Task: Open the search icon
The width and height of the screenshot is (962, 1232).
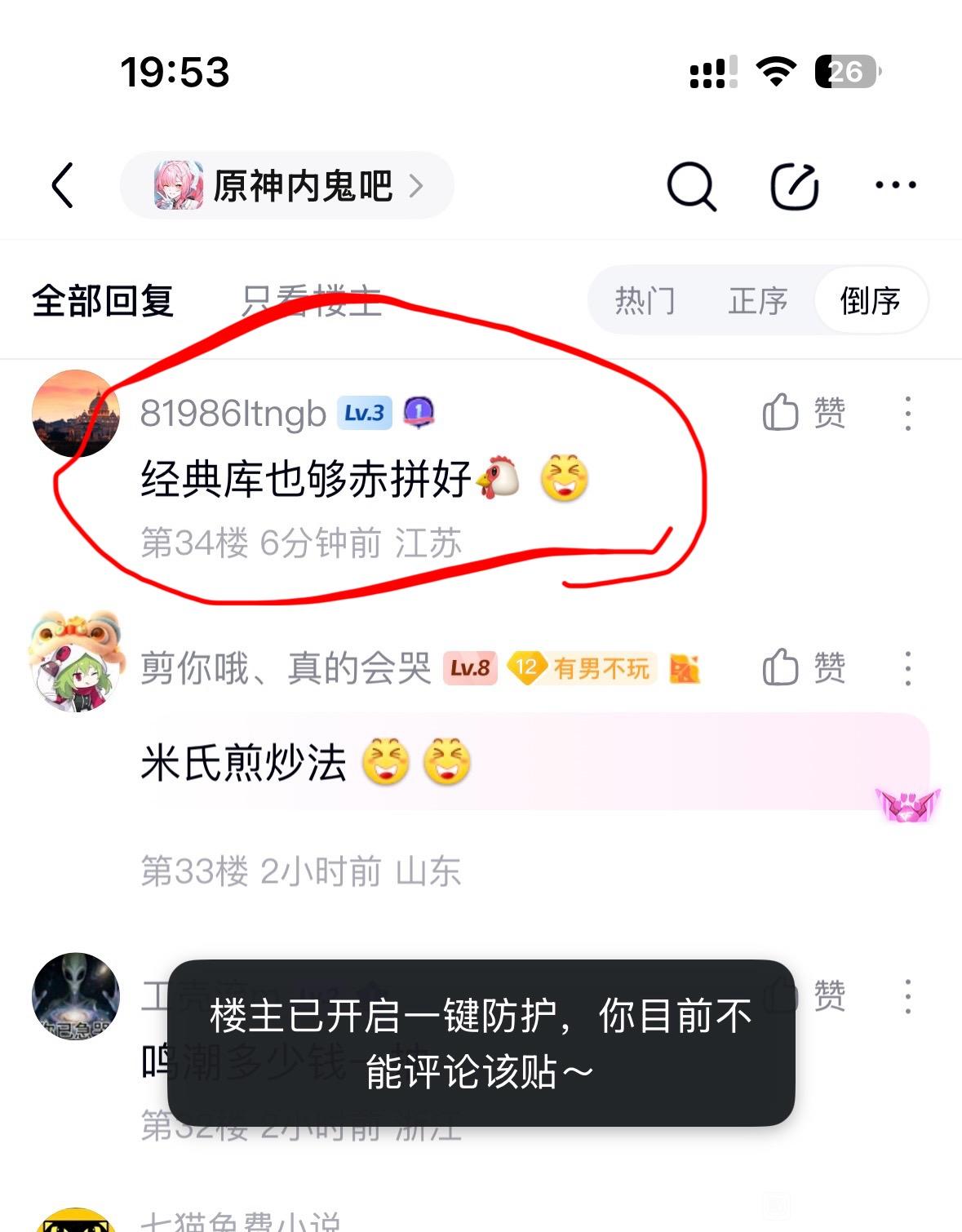Action: coord(691,186)
